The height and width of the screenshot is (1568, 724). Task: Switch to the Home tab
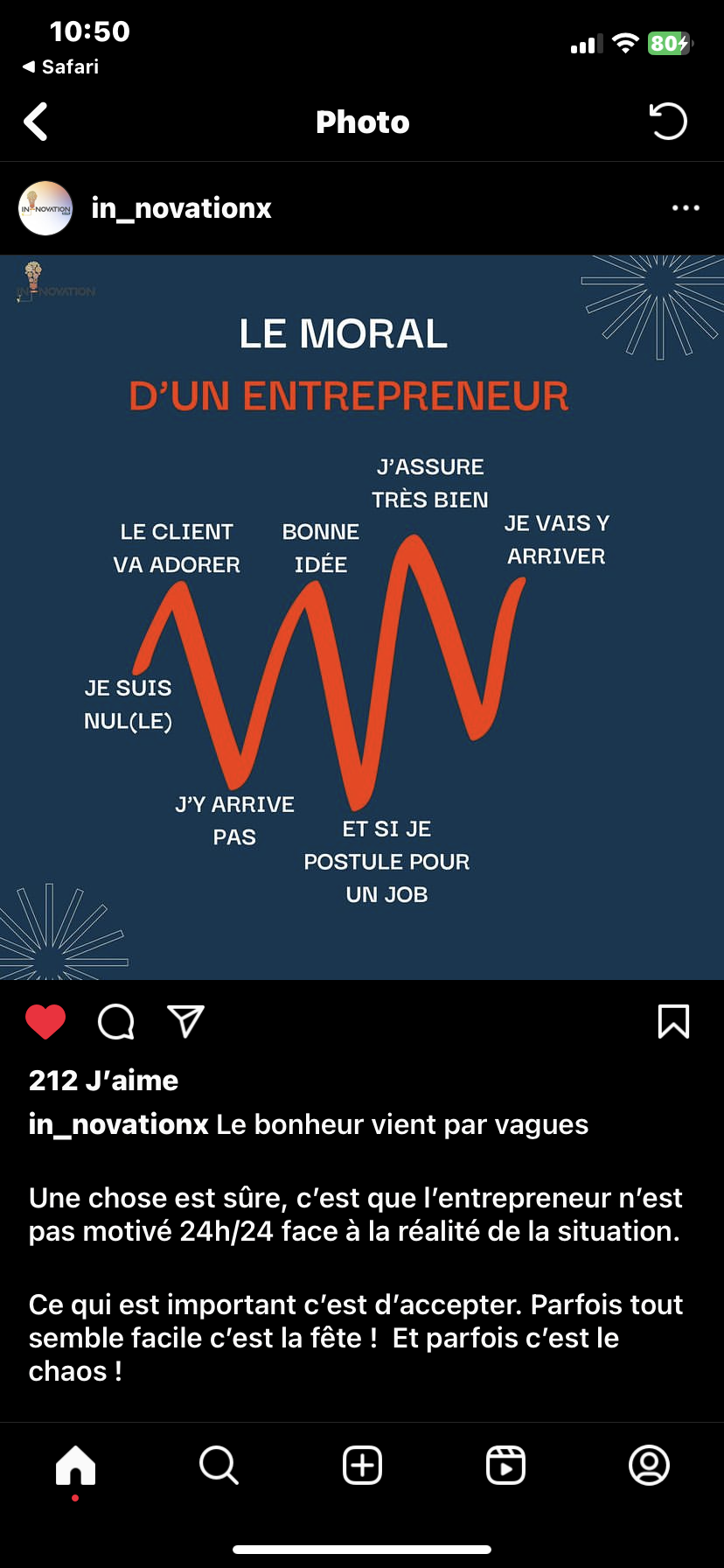click(x=76, y=1465)
